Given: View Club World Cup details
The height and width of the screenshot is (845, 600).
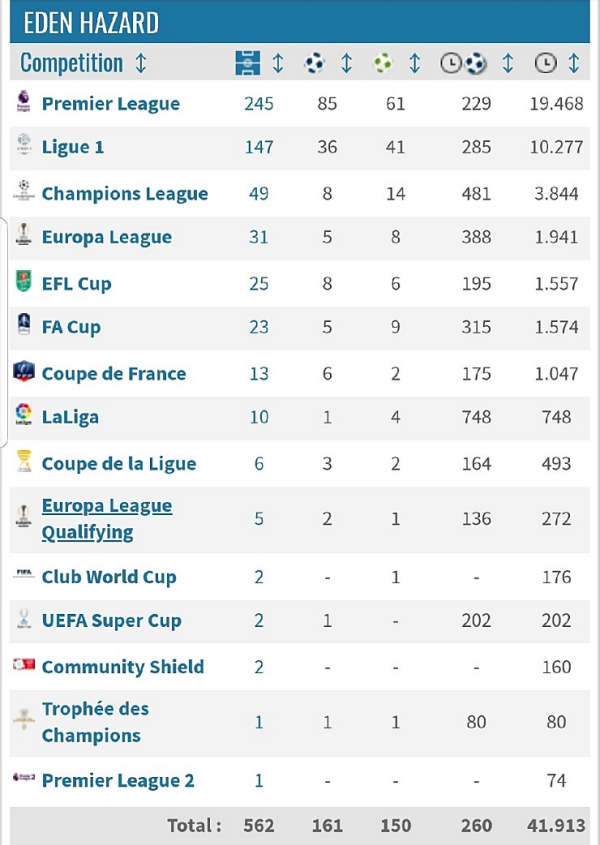Looking at the screenshot, I should coord(108,577).
